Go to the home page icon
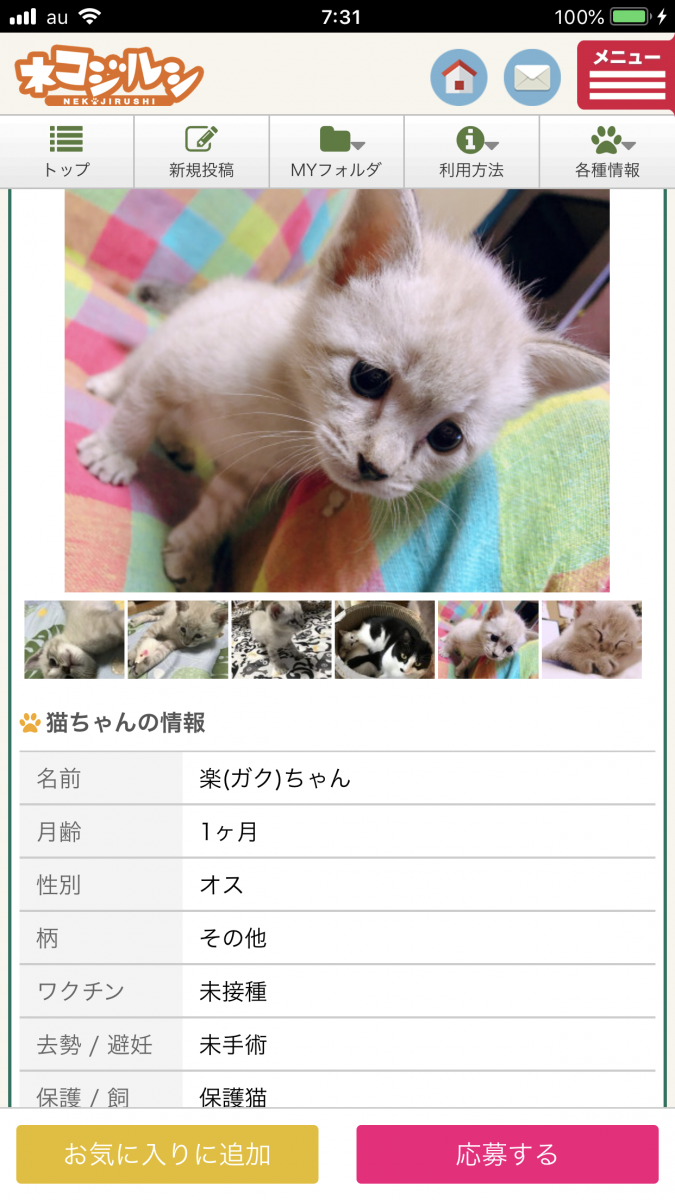This screenshot has height=1200, width=675. (459, 77)
